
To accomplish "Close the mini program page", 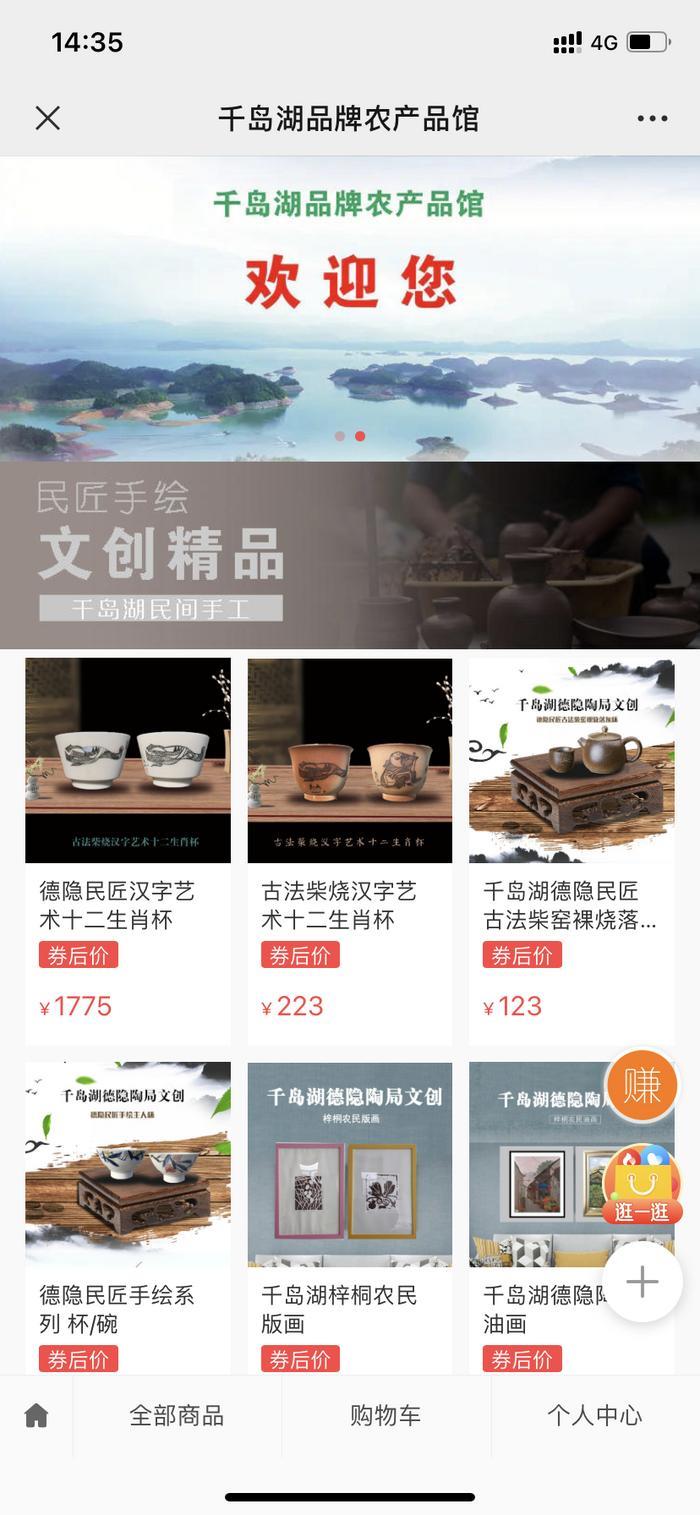I will [x=47, y=118].
